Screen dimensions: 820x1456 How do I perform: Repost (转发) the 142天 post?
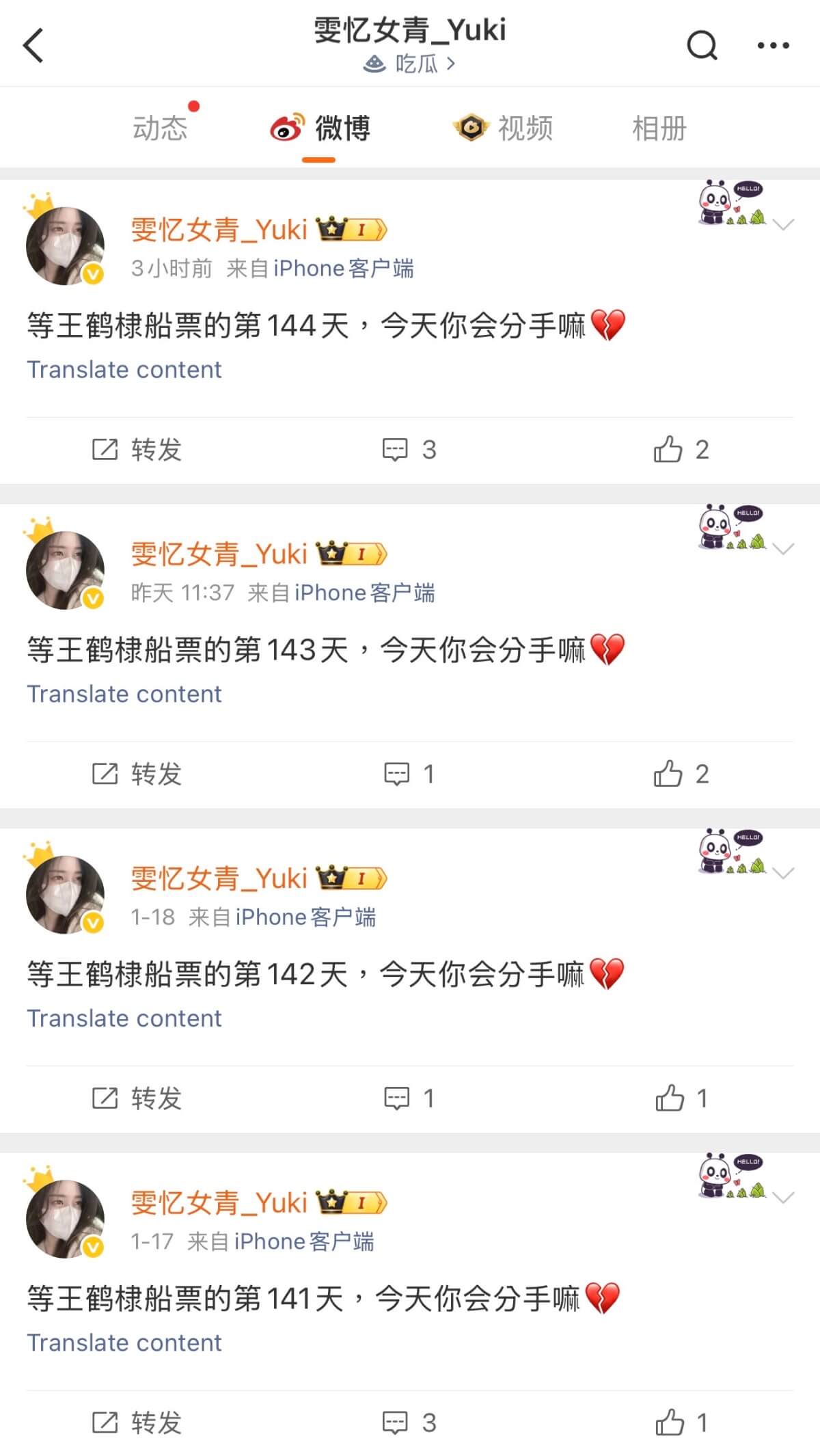(137, 1098)
